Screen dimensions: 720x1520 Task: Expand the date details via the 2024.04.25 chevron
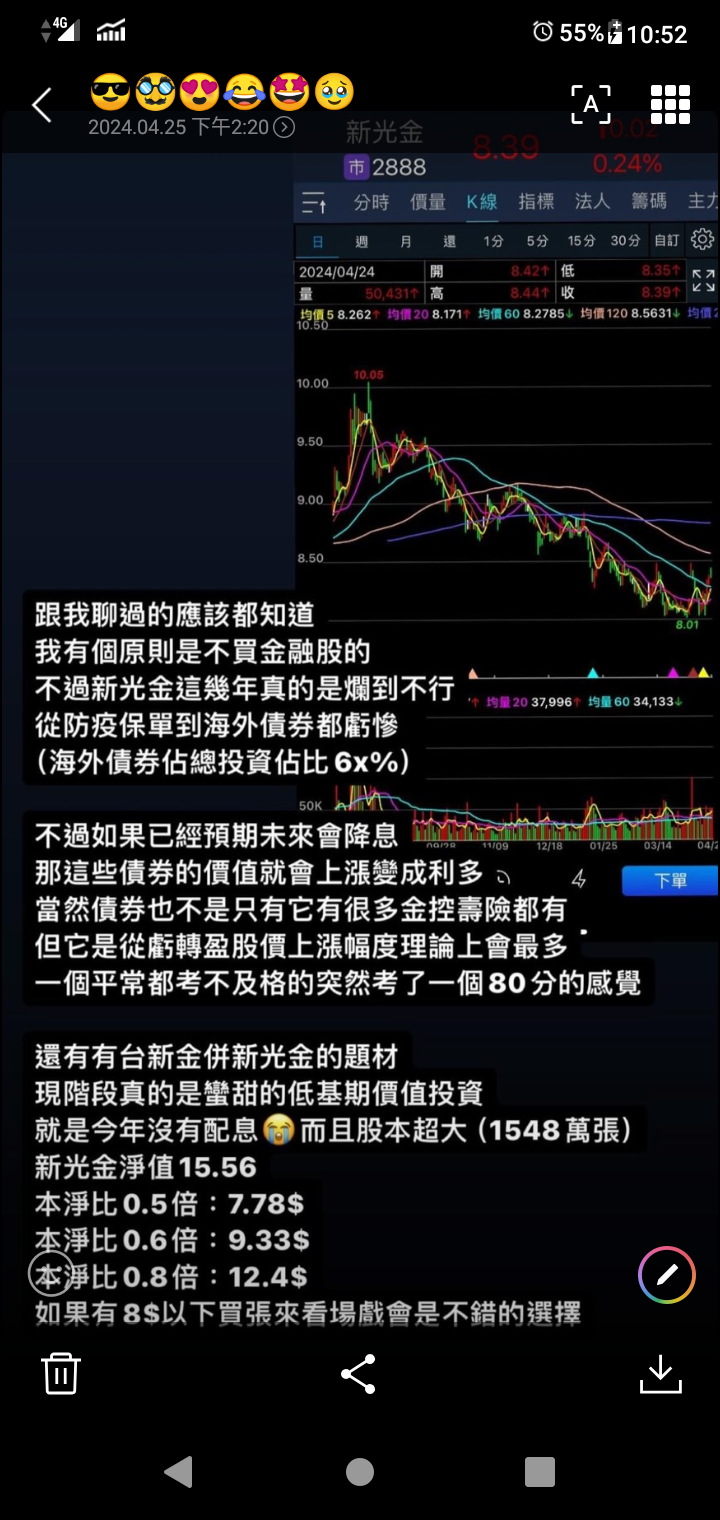click(x=283, y=128)
